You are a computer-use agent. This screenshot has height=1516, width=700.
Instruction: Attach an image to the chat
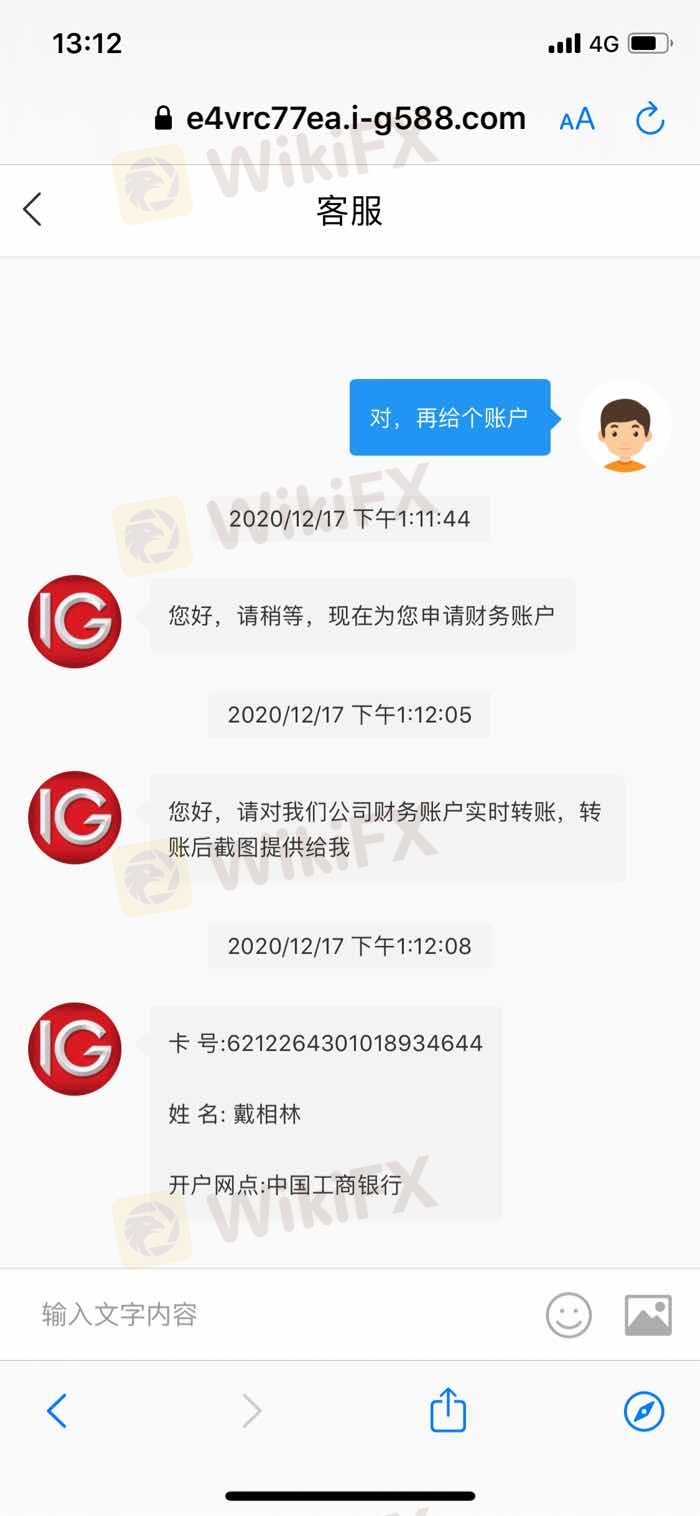(x=648, y=1314)
